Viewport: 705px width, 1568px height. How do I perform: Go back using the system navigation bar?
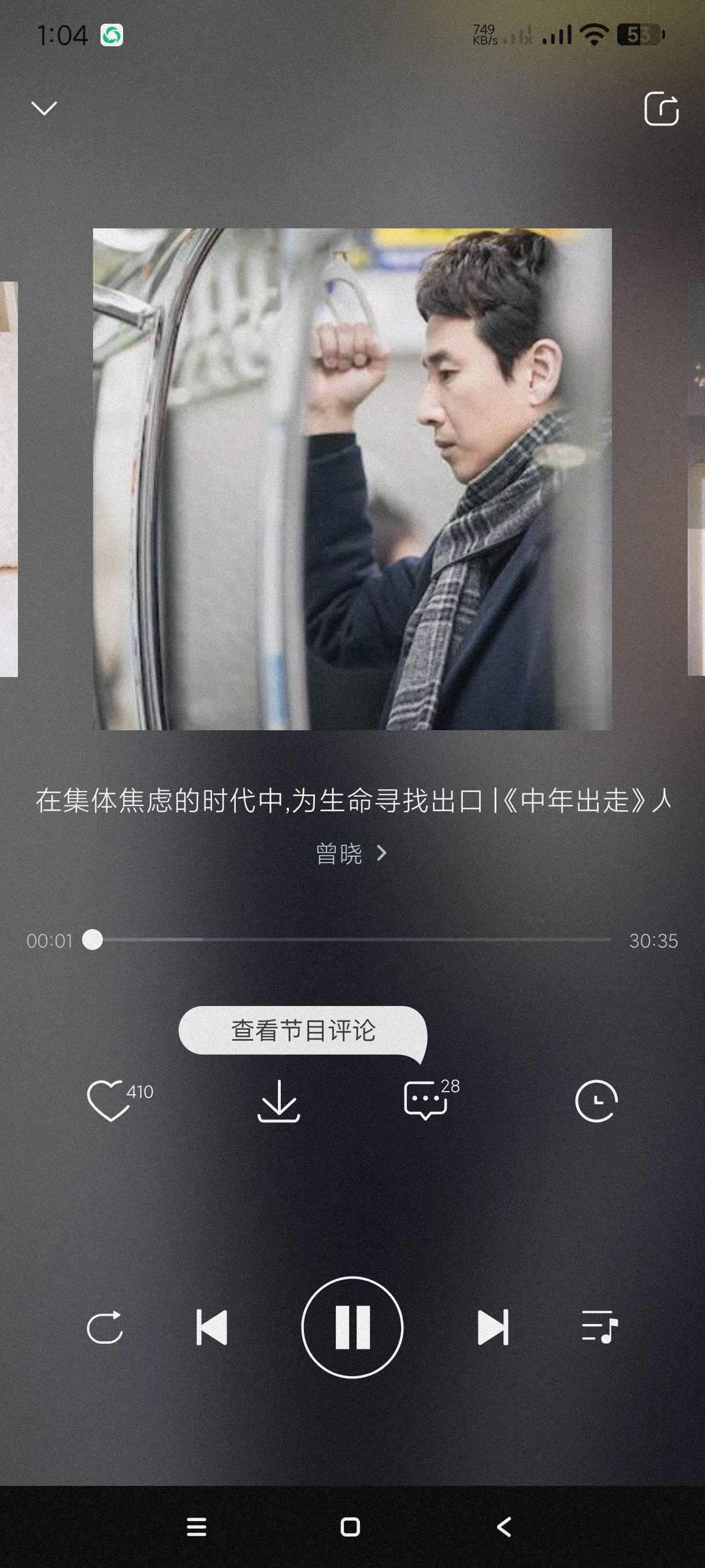tap(504, 1526)
